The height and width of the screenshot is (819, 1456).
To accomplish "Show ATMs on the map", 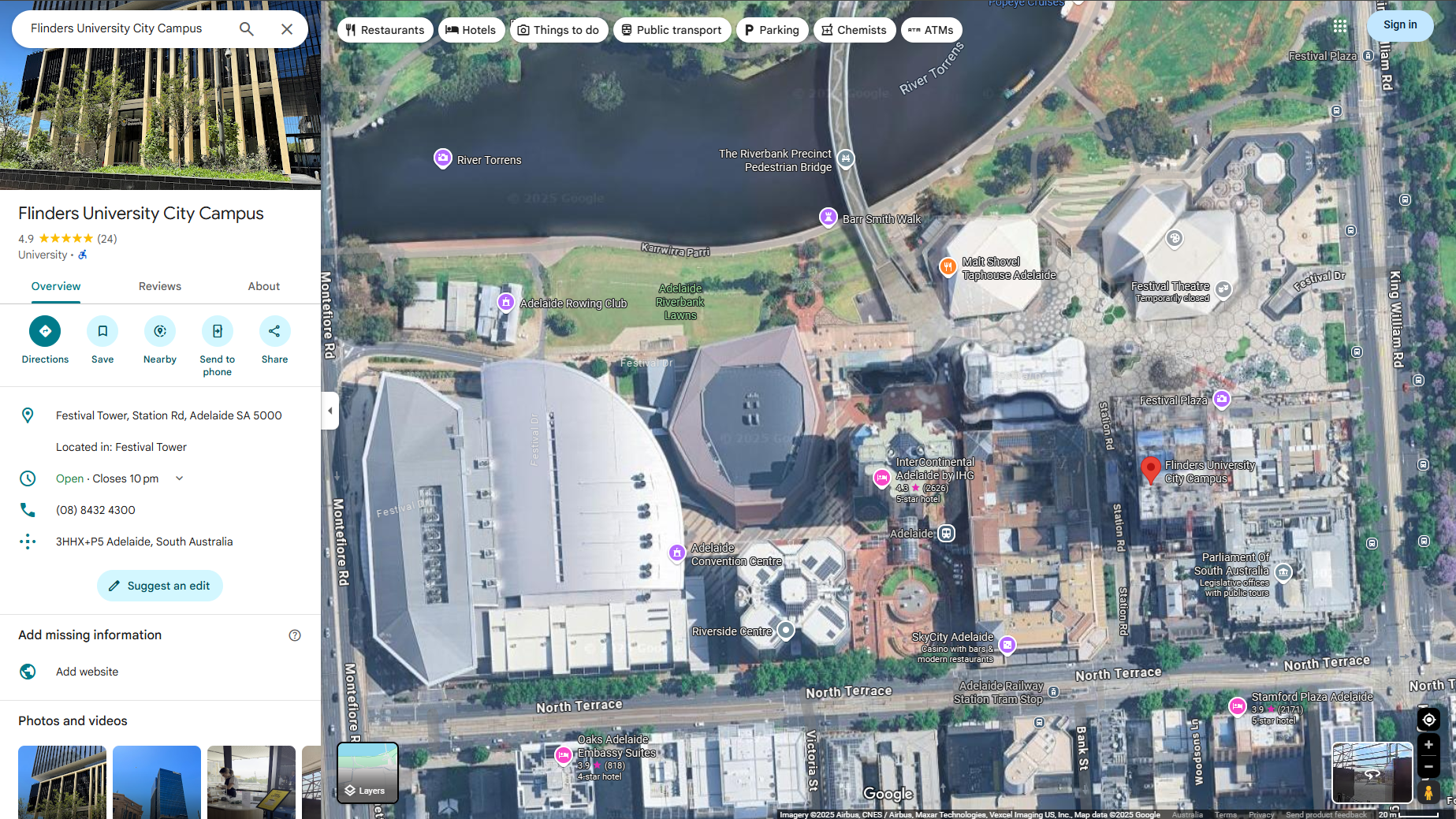I will (931, 30).
